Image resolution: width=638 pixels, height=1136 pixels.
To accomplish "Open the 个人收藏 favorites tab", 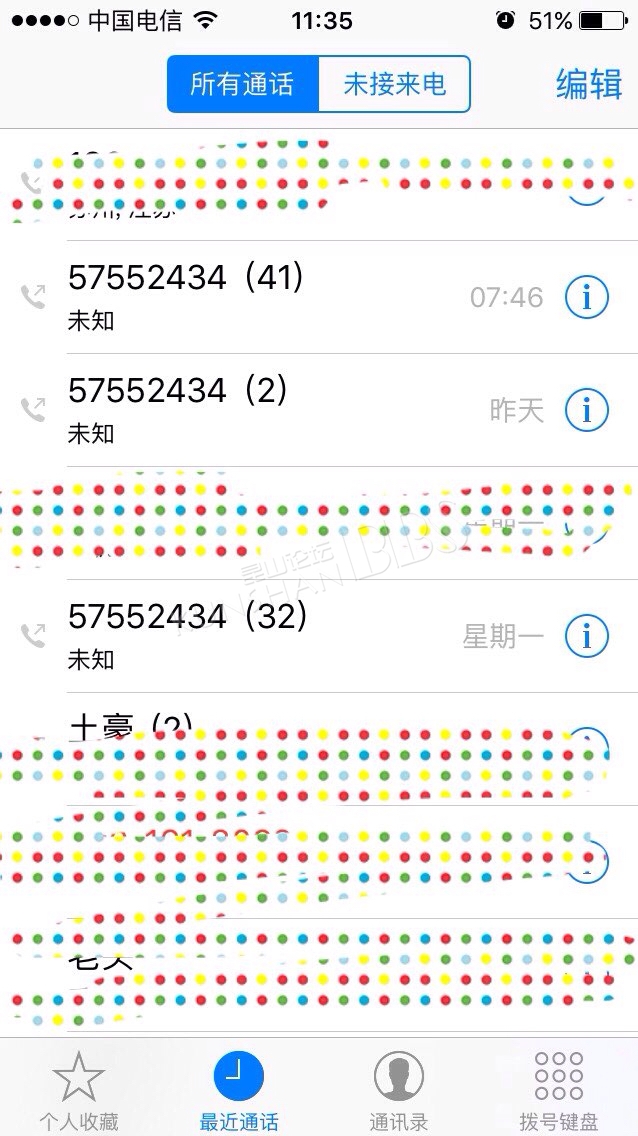I will coord(79,1089).
